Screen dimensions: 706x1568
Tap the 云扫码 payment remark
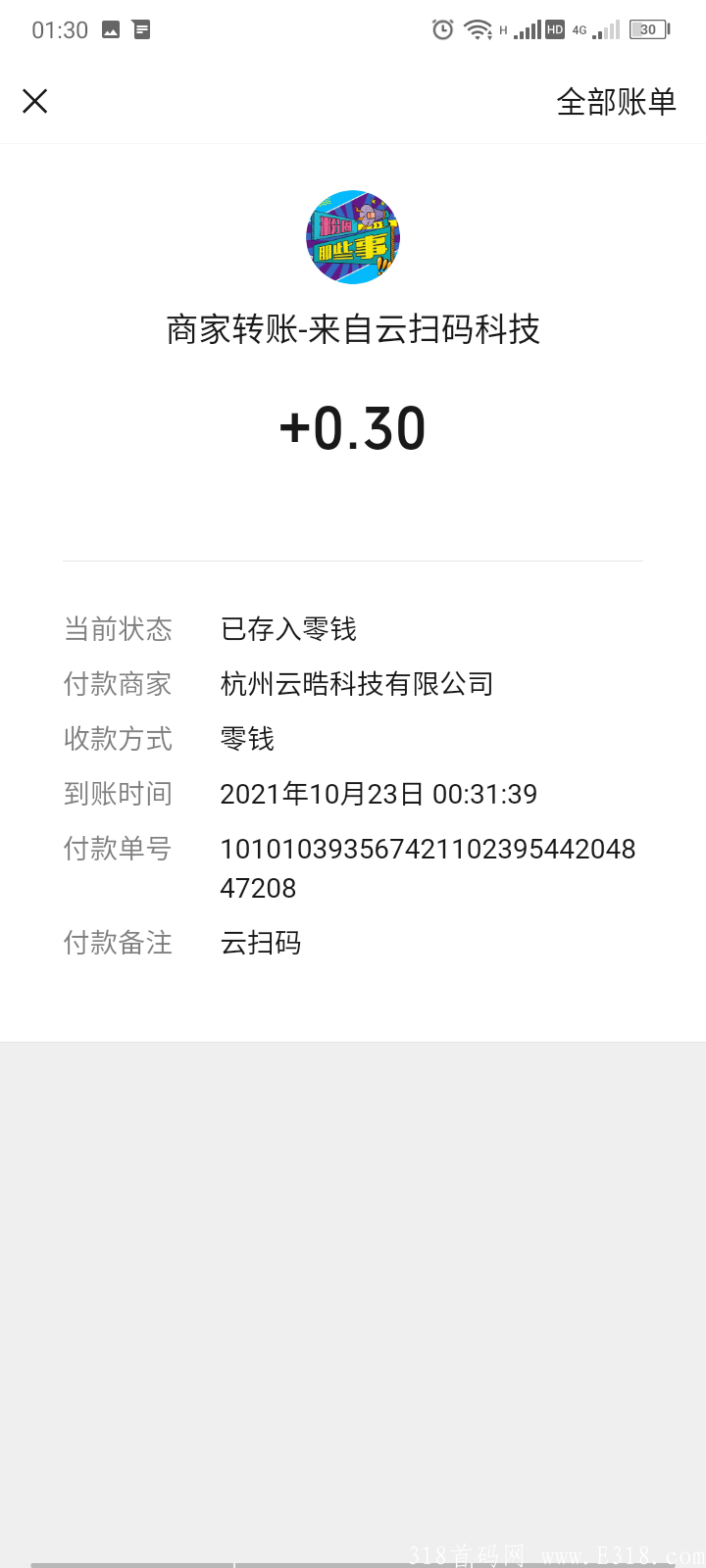262,943
